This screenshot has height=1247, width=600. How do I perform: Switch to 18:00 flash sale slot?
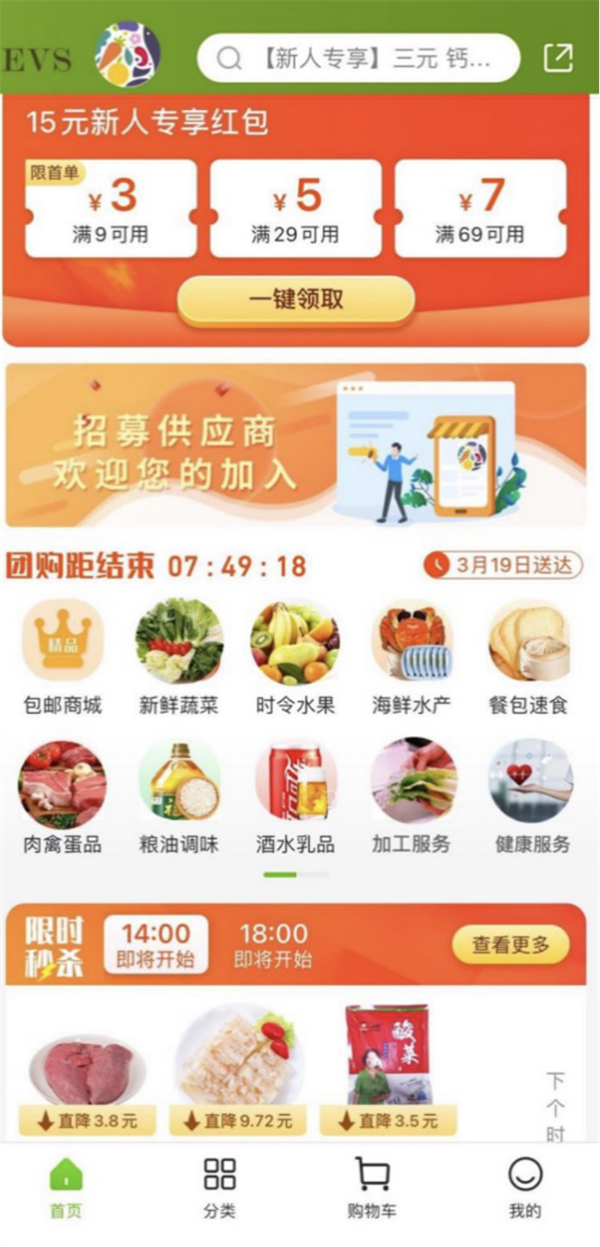tap(273, 945)
